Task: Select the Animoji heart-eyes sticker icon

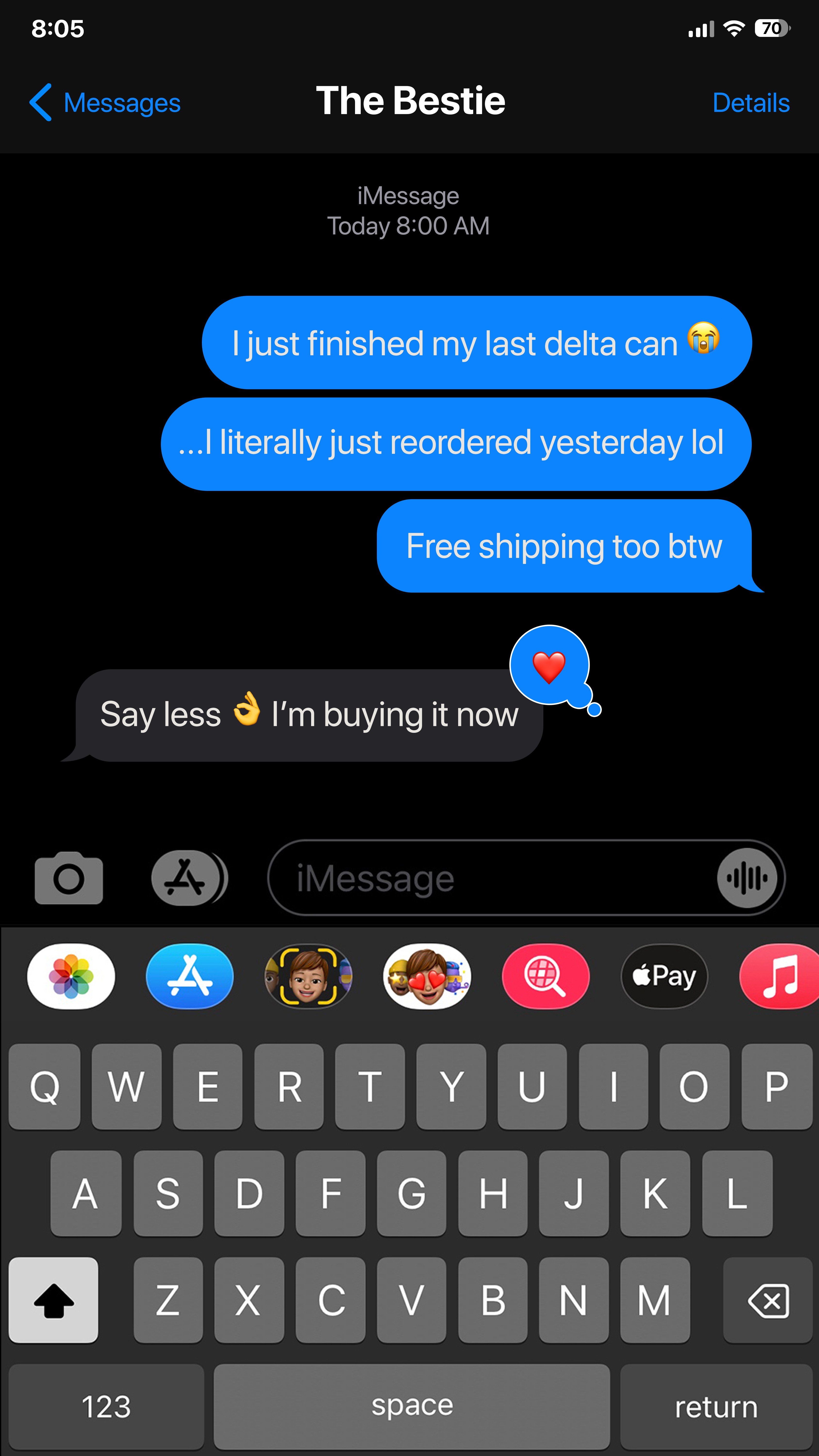Action: tap(428, 977)
